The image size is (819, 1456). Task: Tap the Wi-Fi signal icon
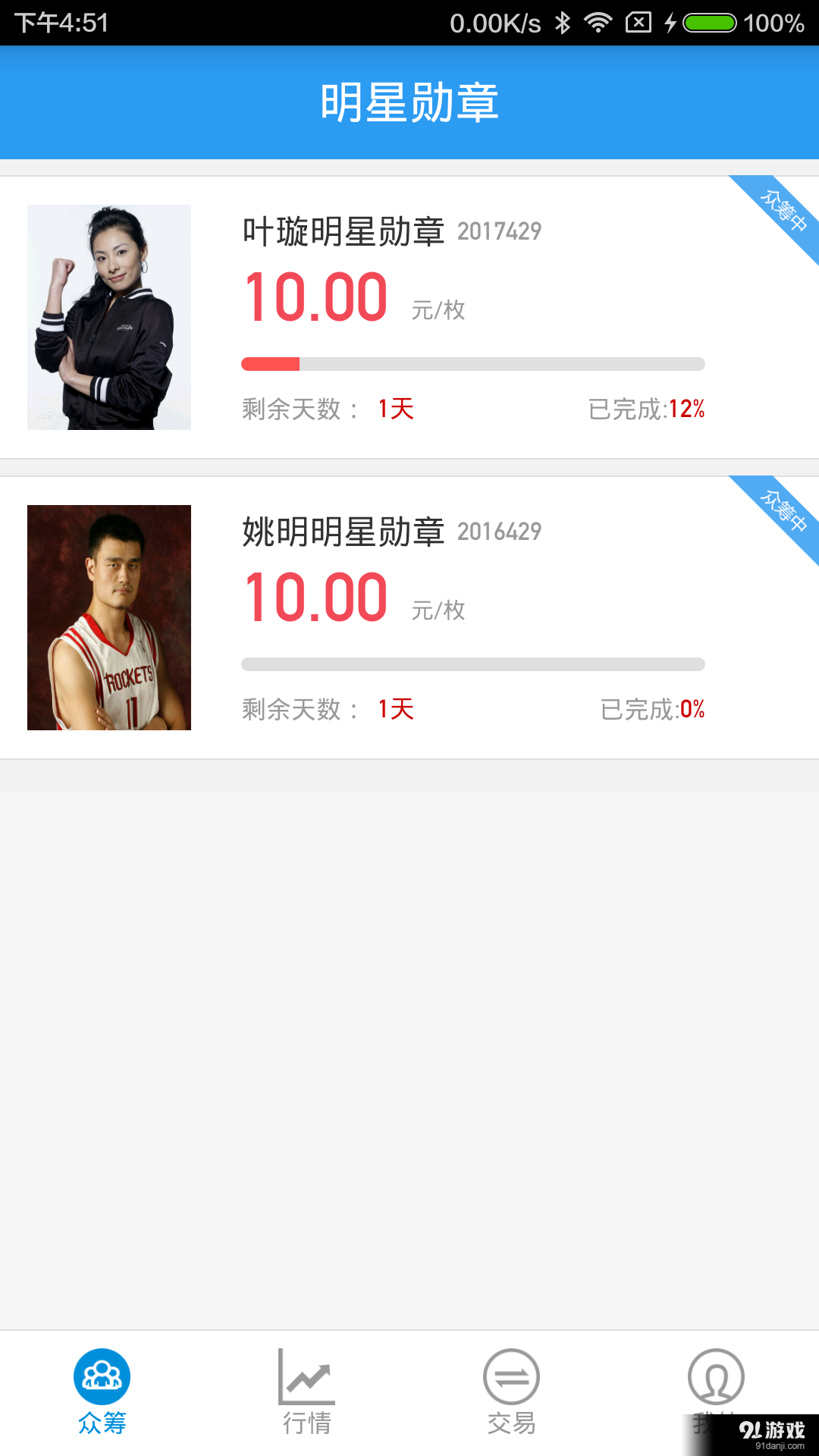click(x=598, y=22)
